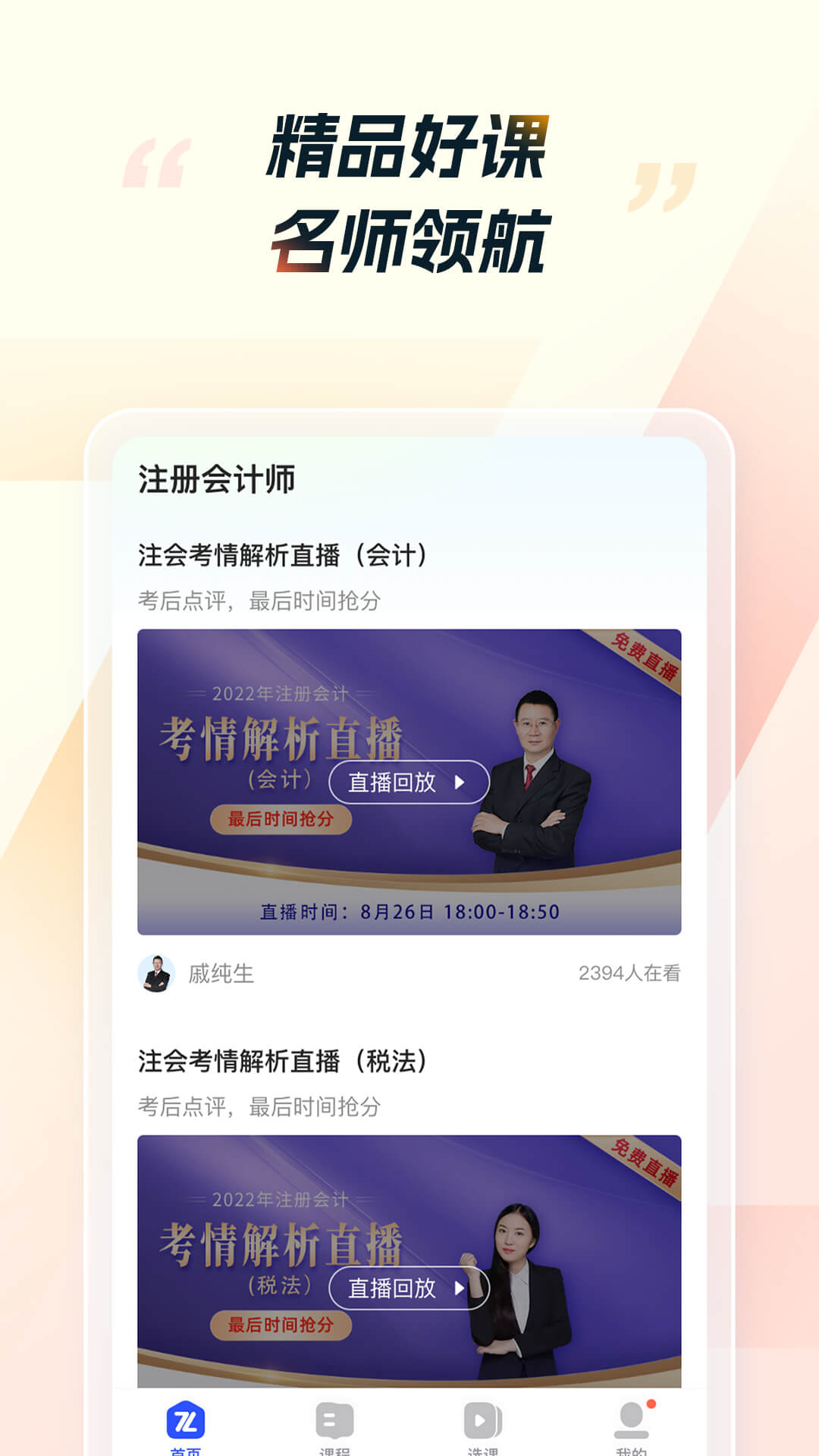Tap the 最后时间抢分 badge on accounting banner
The height and width of the screenshot is (1456, 819).
click(280, 817)
